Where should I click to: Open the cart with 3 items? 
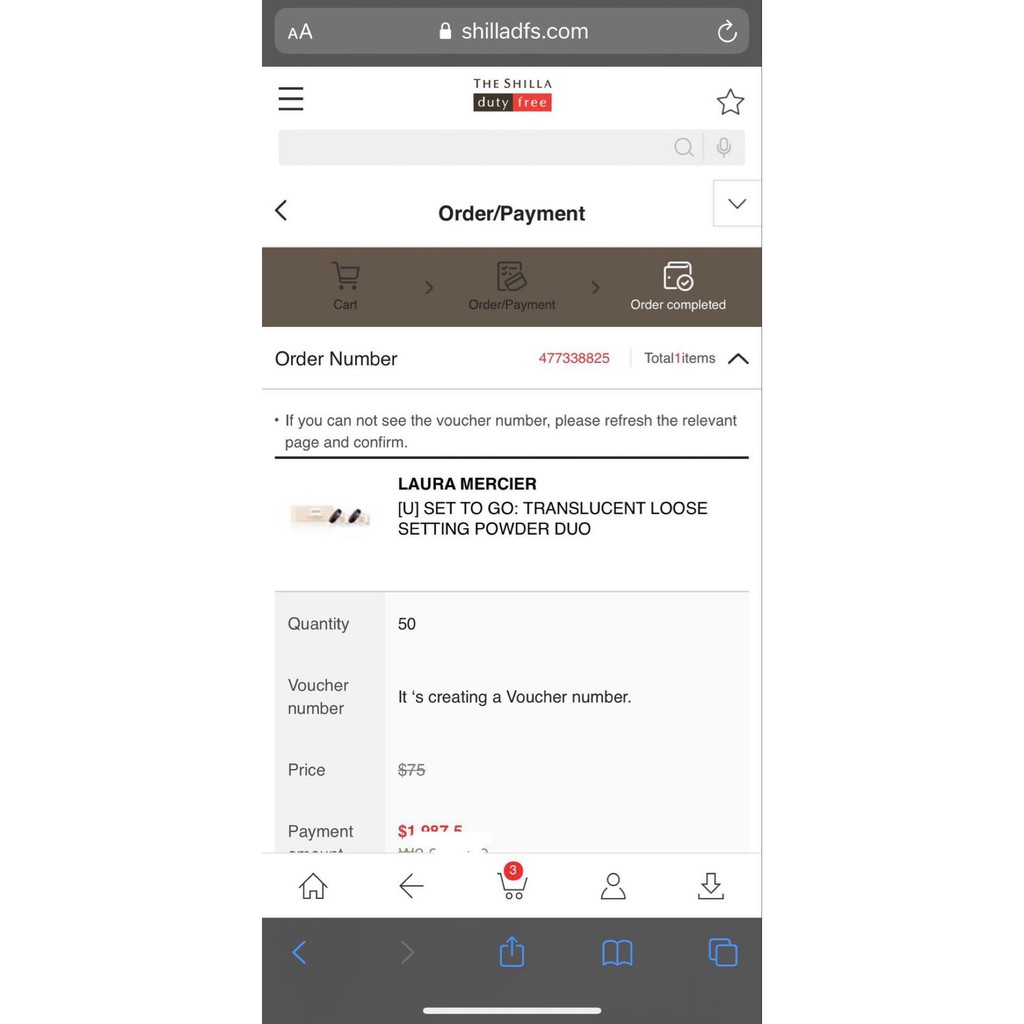(512, 884)
